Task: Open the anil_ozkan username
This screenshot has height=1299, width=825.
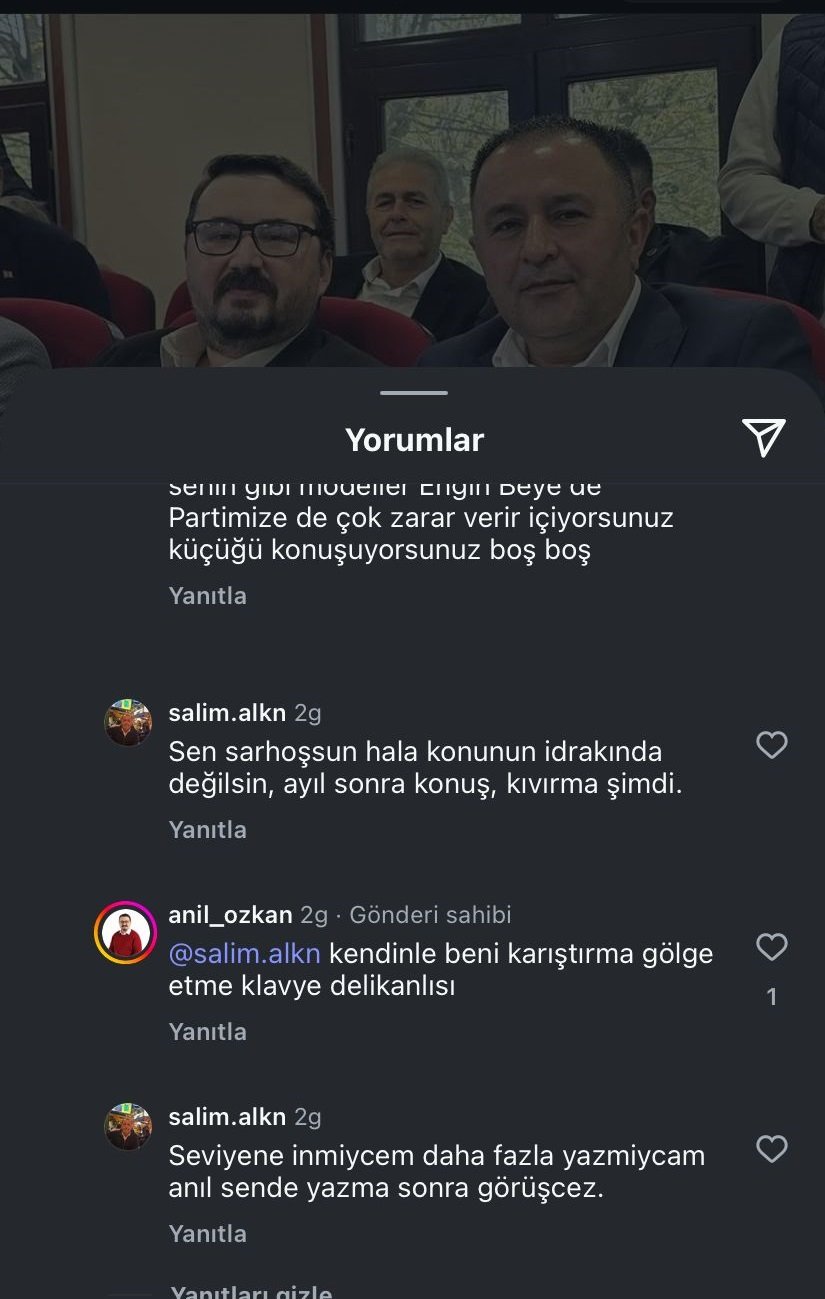Action: point(230,915)
